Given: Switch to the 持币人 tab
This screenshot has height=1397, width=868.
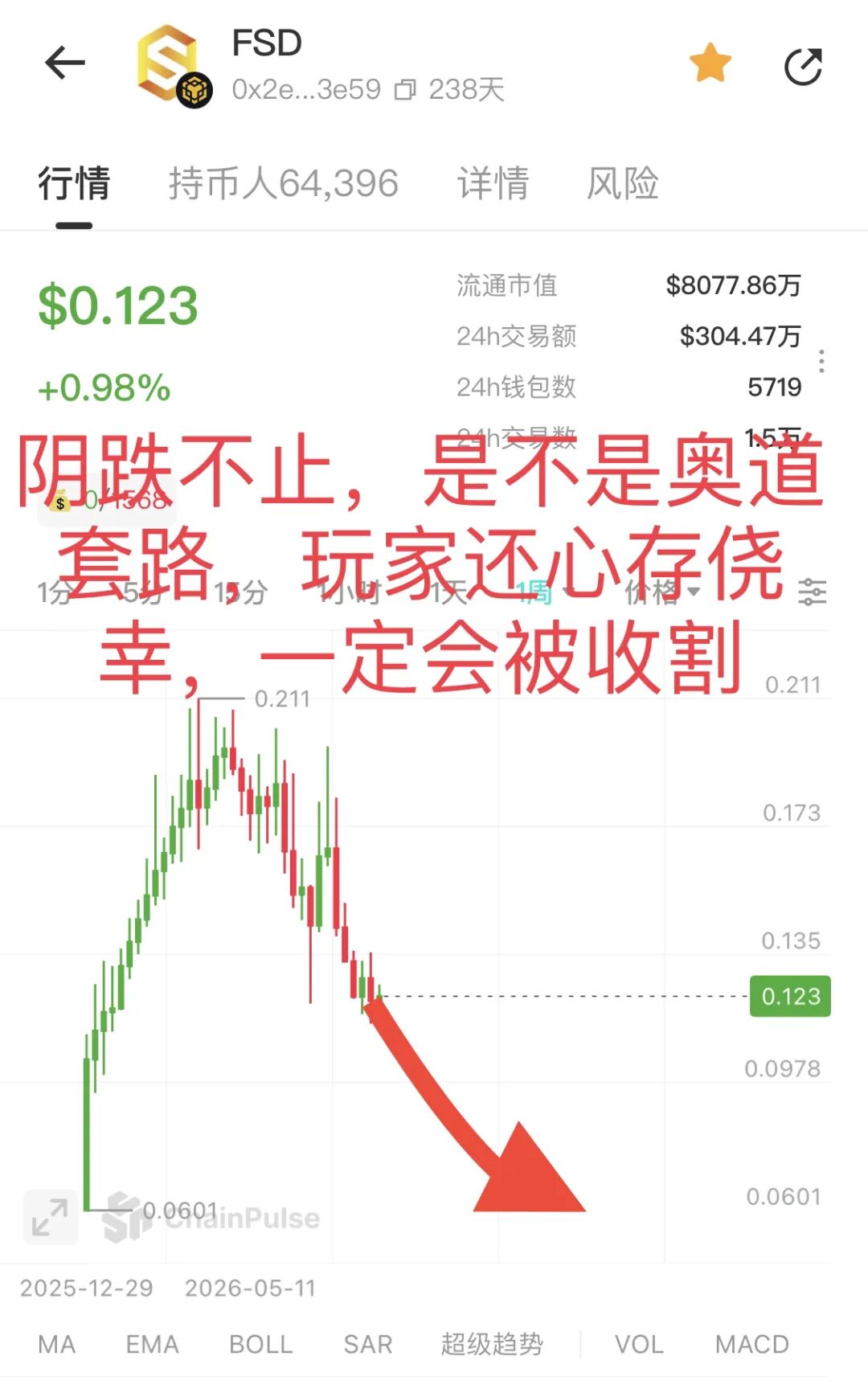Looking at the screenshot, I should click(283, 183).
